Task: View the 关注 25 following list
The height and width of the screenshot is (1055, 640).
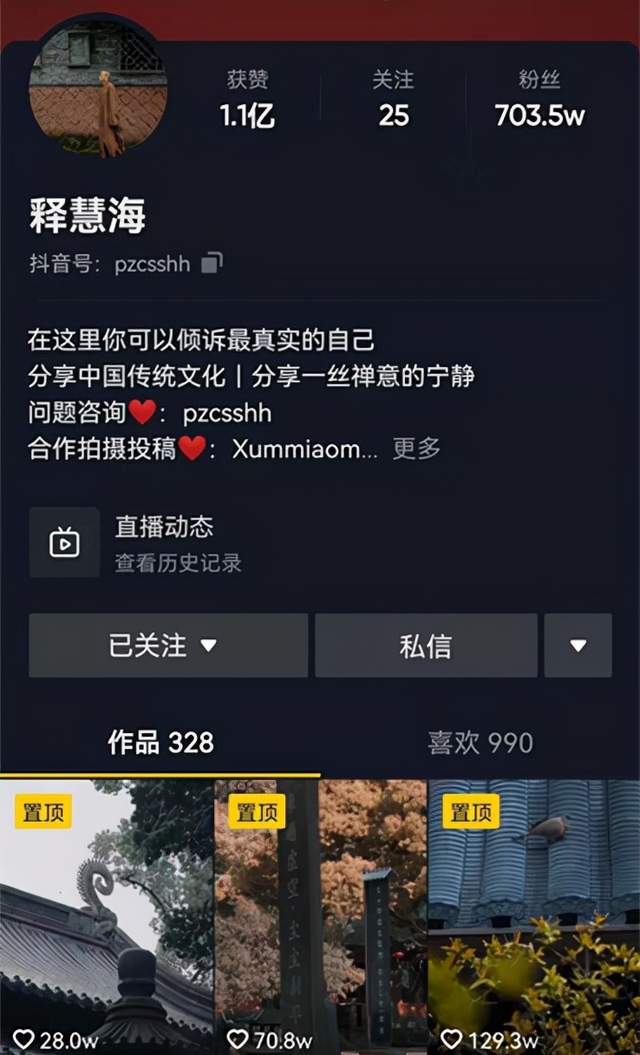Action: point(393,100)
